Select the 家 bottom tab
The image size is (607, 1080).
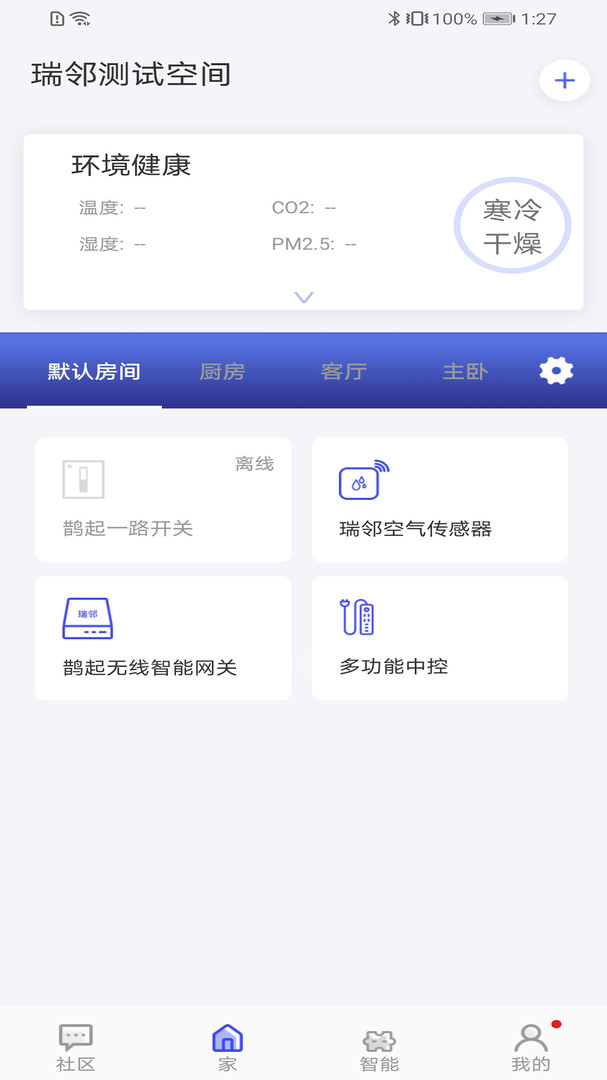click(x=228, y=1047)
